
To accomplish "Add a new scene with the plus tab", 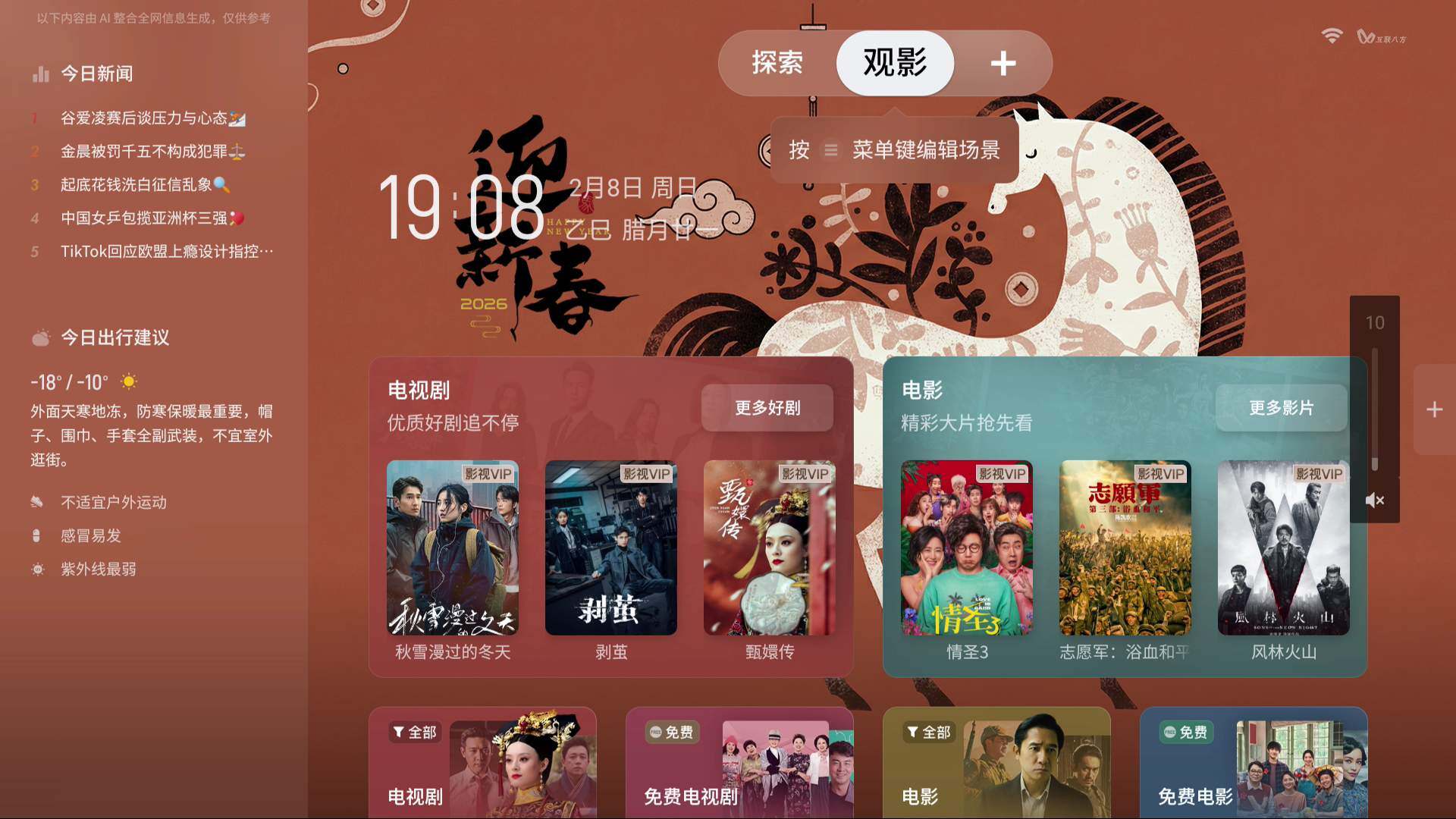I will click(x=1003, y=63).
